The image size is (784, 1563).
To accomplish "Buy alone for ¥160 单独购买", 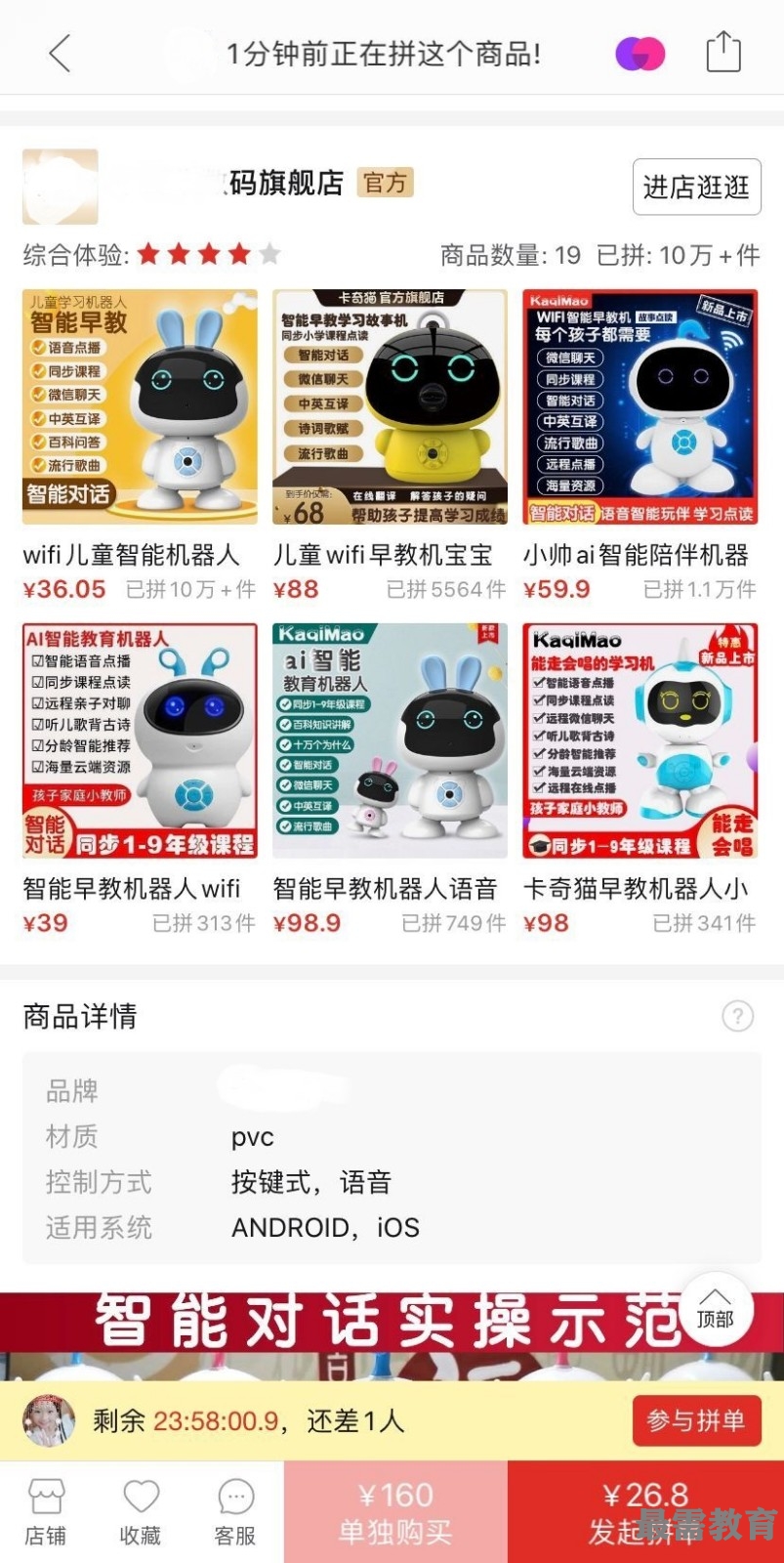I will [395, 1512].
